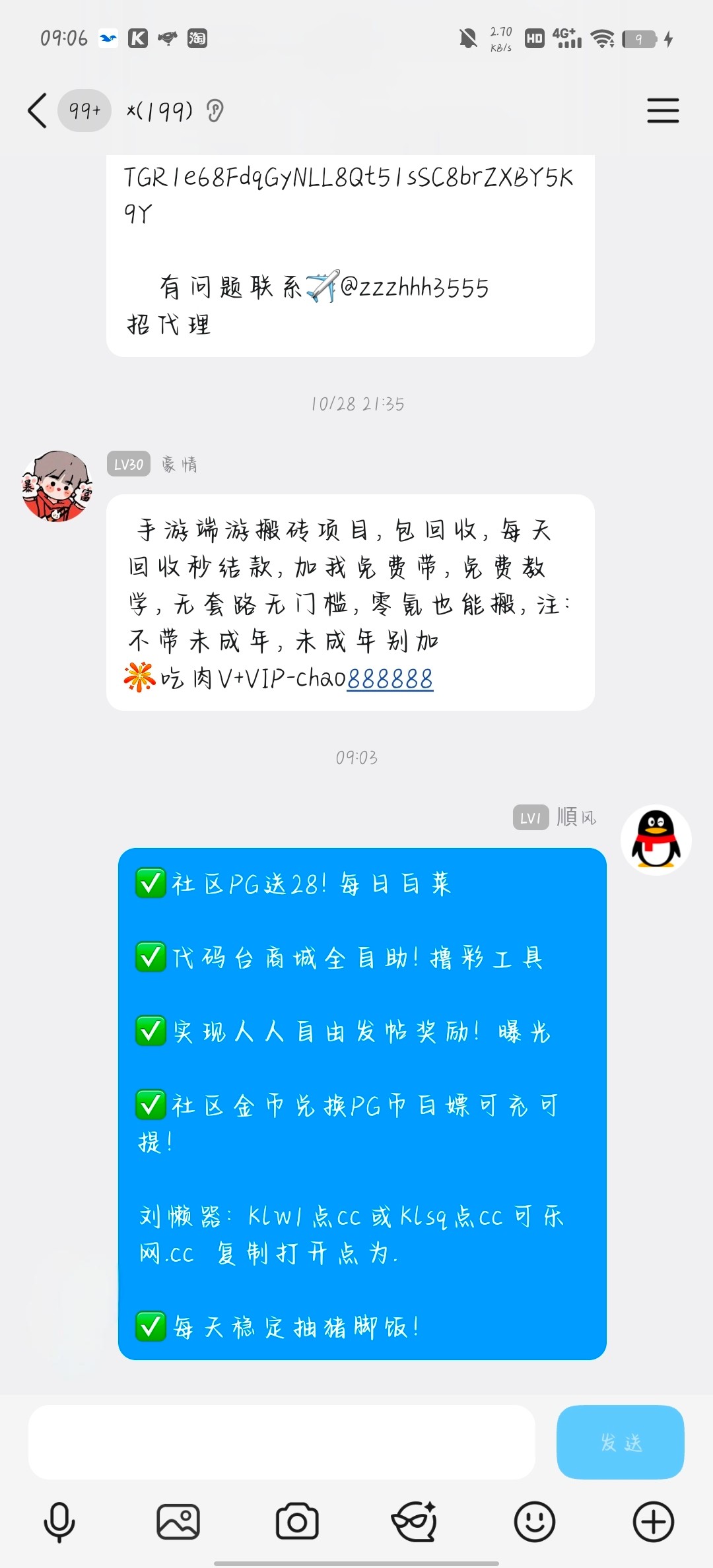This screenshot has height=1568, width=713.
Task: Tap the underlined 888888 link
Action: (390, 679)
